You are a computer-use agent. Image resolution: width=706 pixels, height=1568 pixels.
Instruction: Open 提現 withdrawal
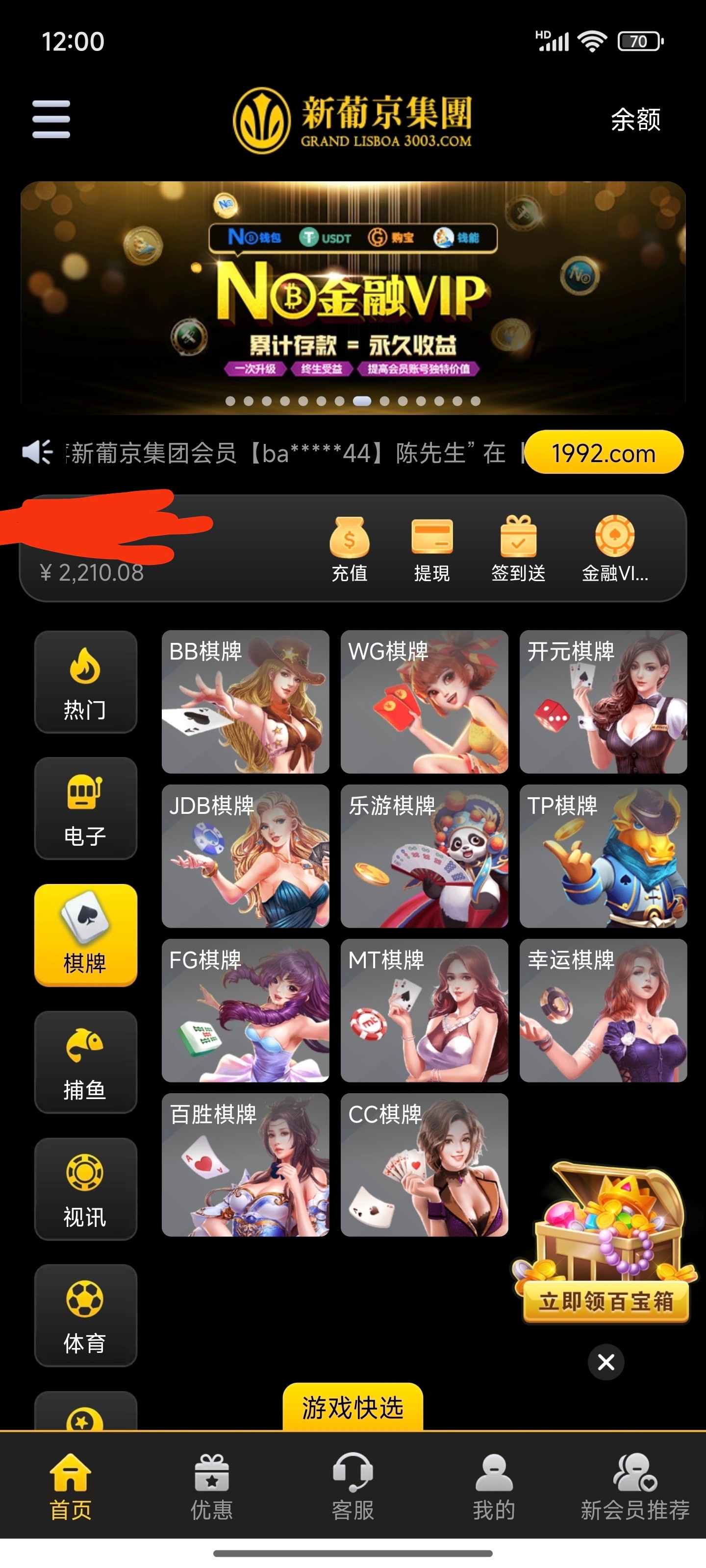click(x=432, y=549)
